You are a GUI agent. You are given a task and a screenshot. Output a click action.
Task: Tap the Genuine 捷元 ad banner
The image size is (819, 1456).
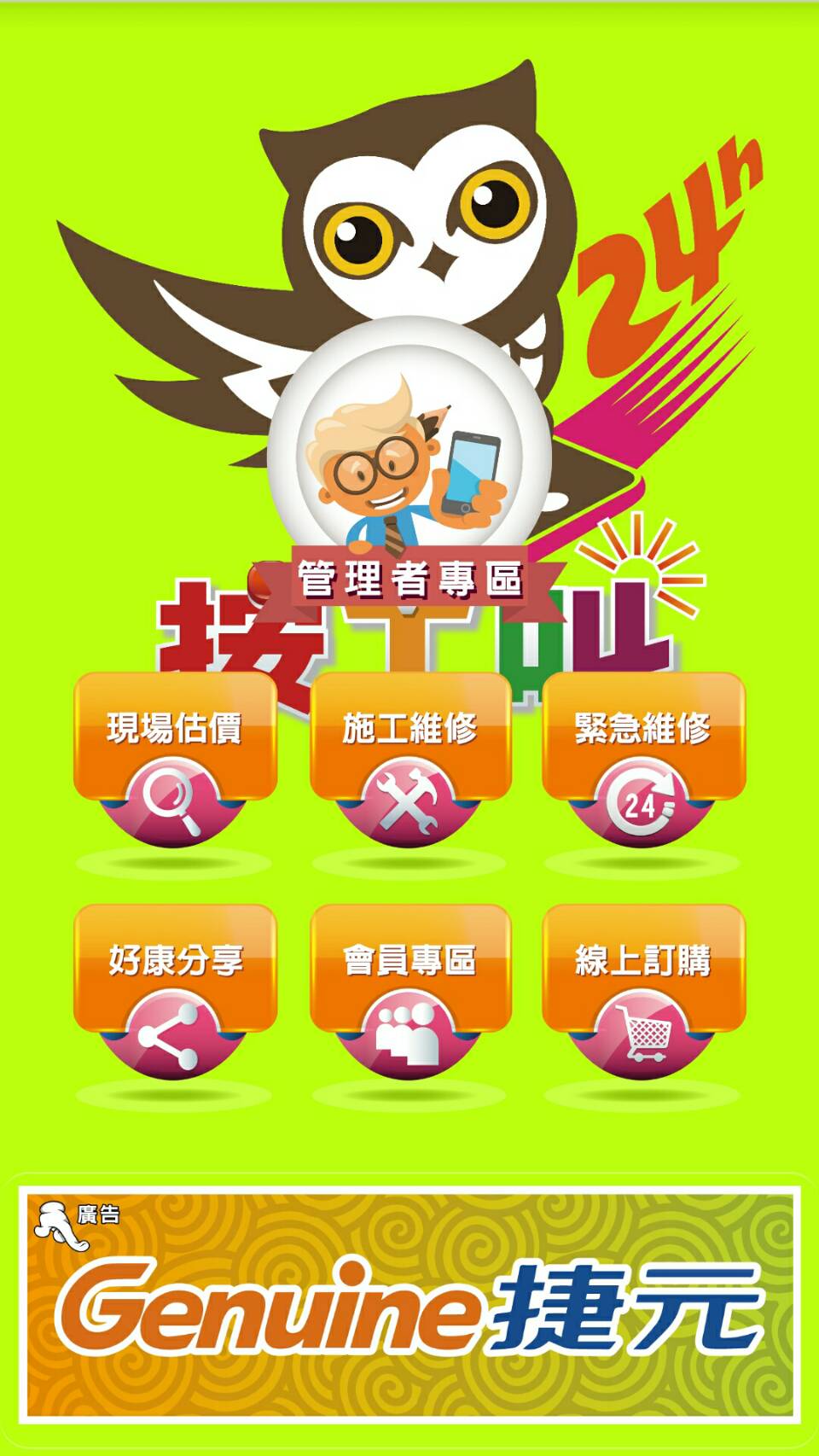click(x=409, y=1306)
